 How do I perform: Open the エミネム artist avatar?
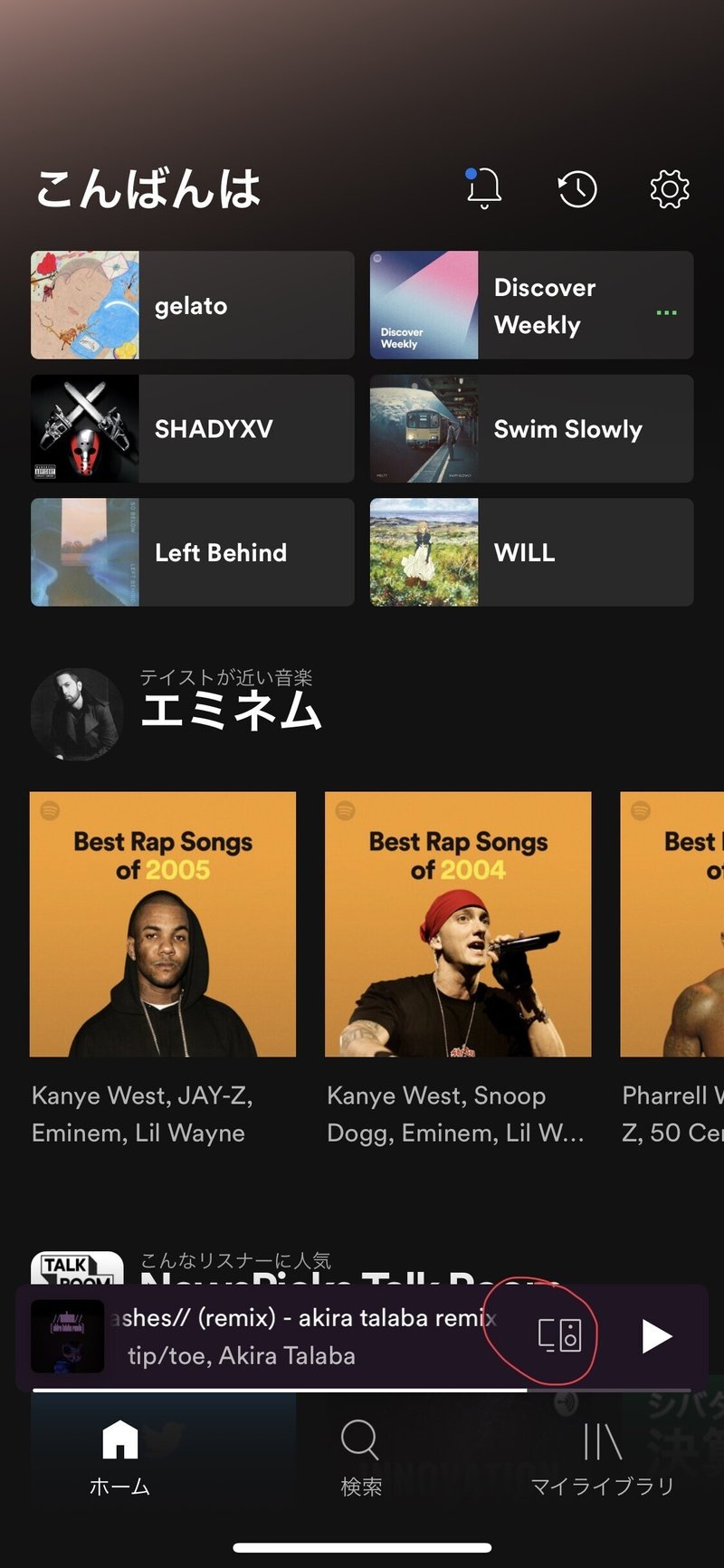tap(77, 713)
